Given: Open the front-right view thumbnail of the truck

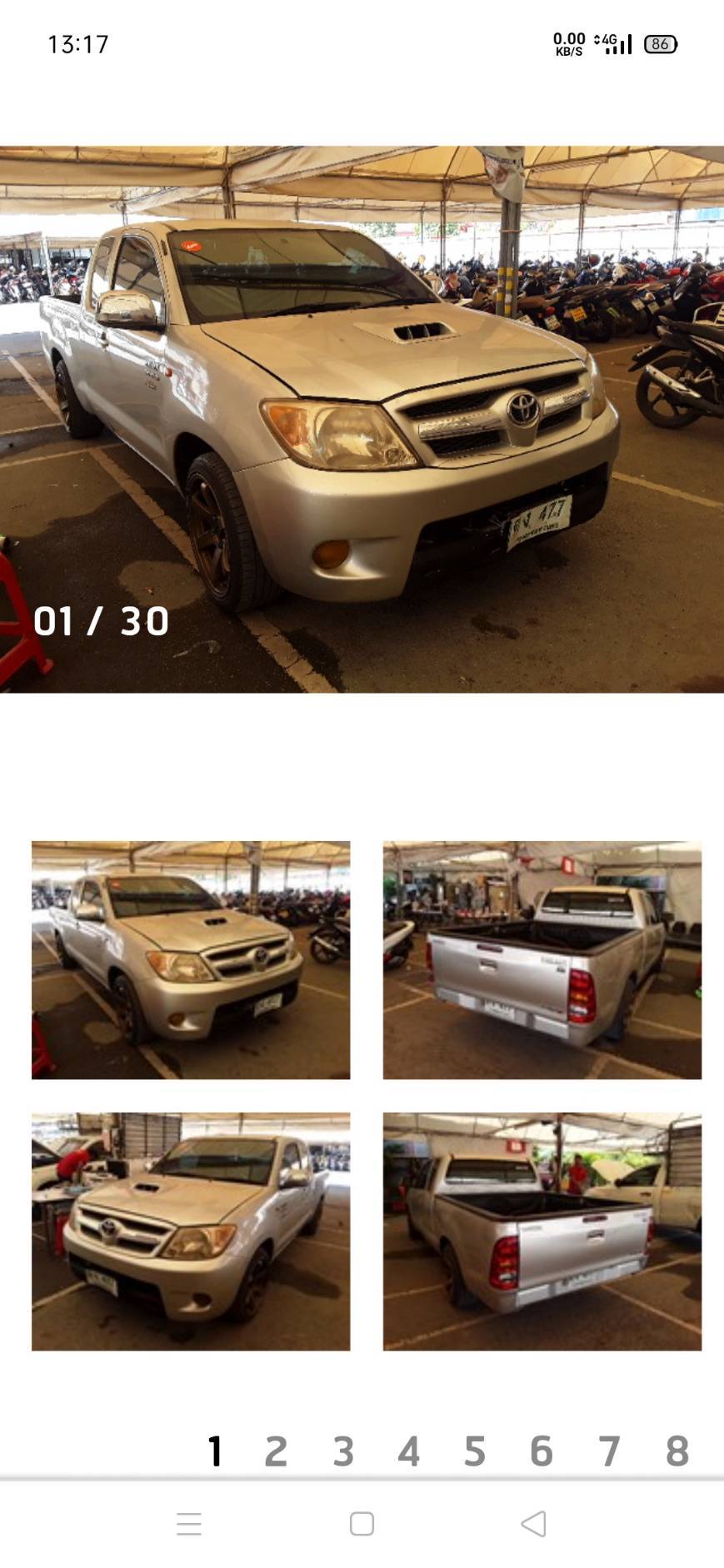Looking at the screenshot, I should tap(191, 1231).
